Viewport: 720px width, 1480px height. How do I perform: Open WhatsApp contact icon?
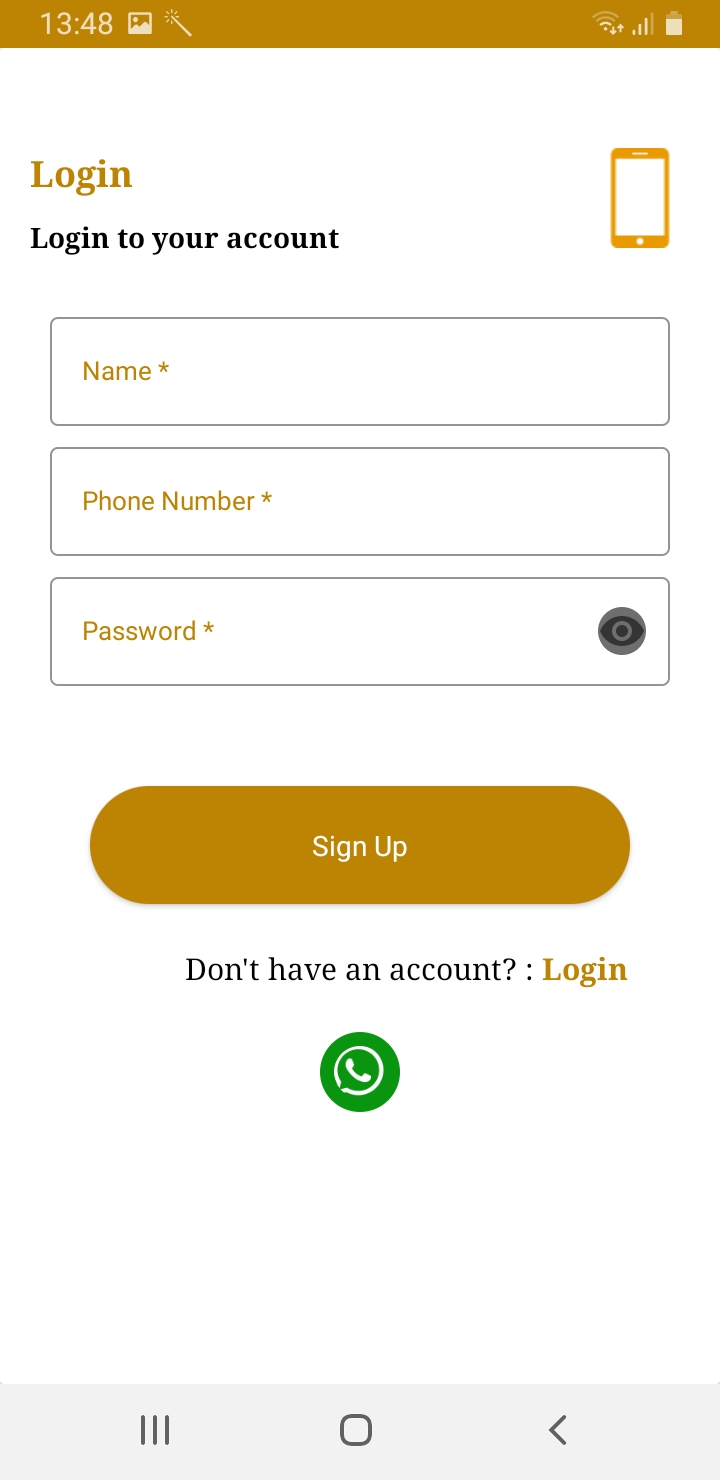[360, 1071]
